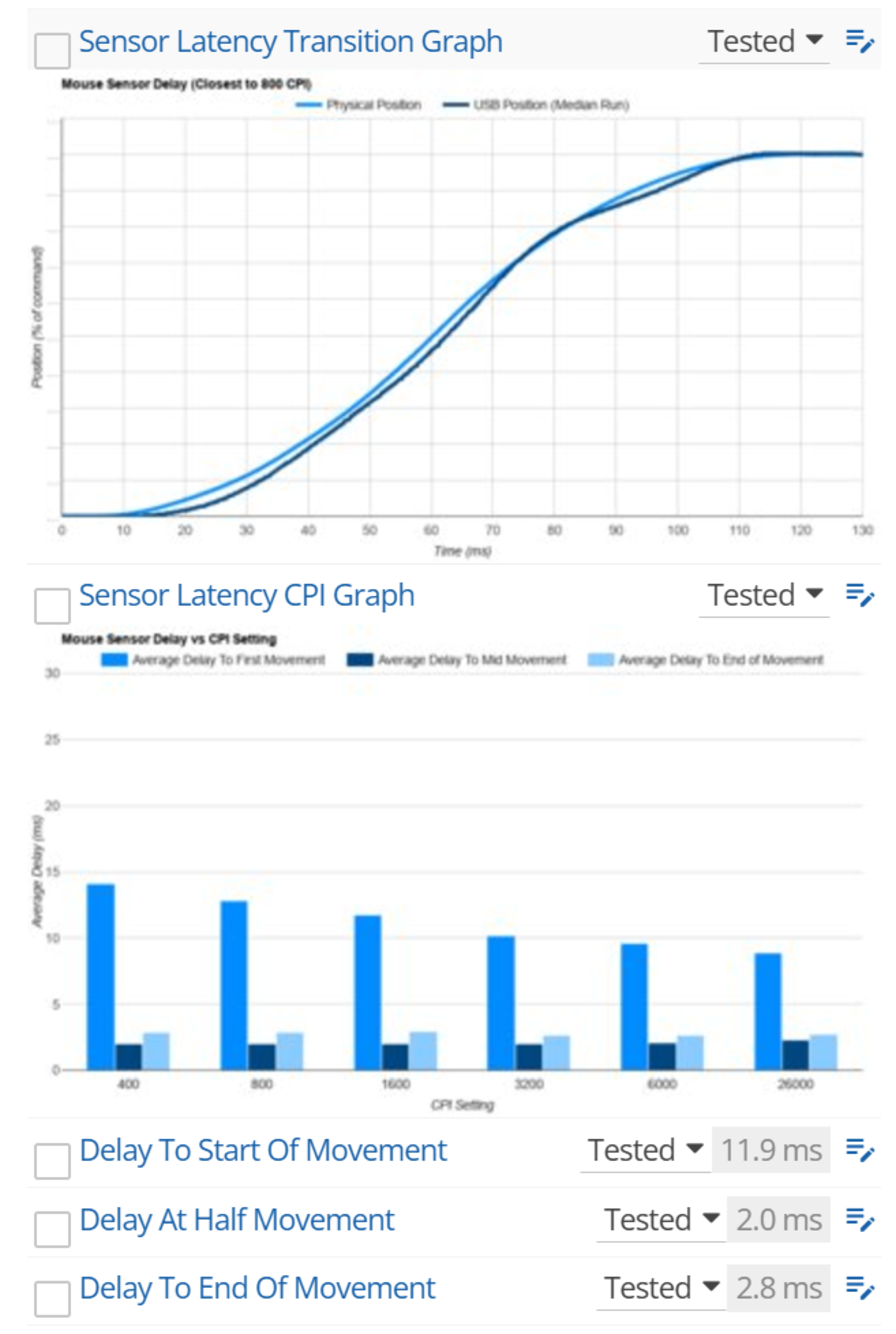Edit notes for Sensor Latency Transition Graph

coord(859,42)
